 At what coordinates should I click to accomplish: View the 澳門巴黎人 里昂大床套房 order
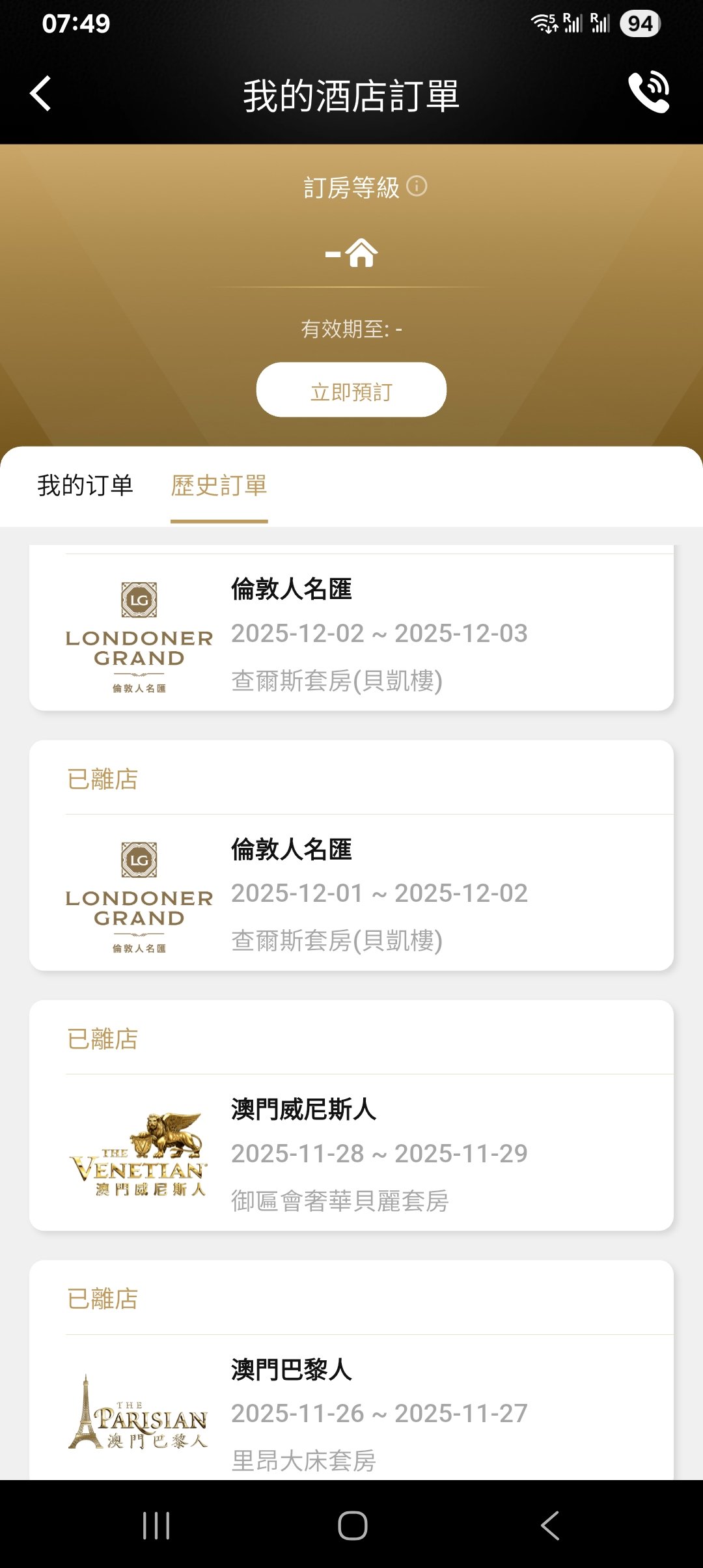tap(351, 1412)
